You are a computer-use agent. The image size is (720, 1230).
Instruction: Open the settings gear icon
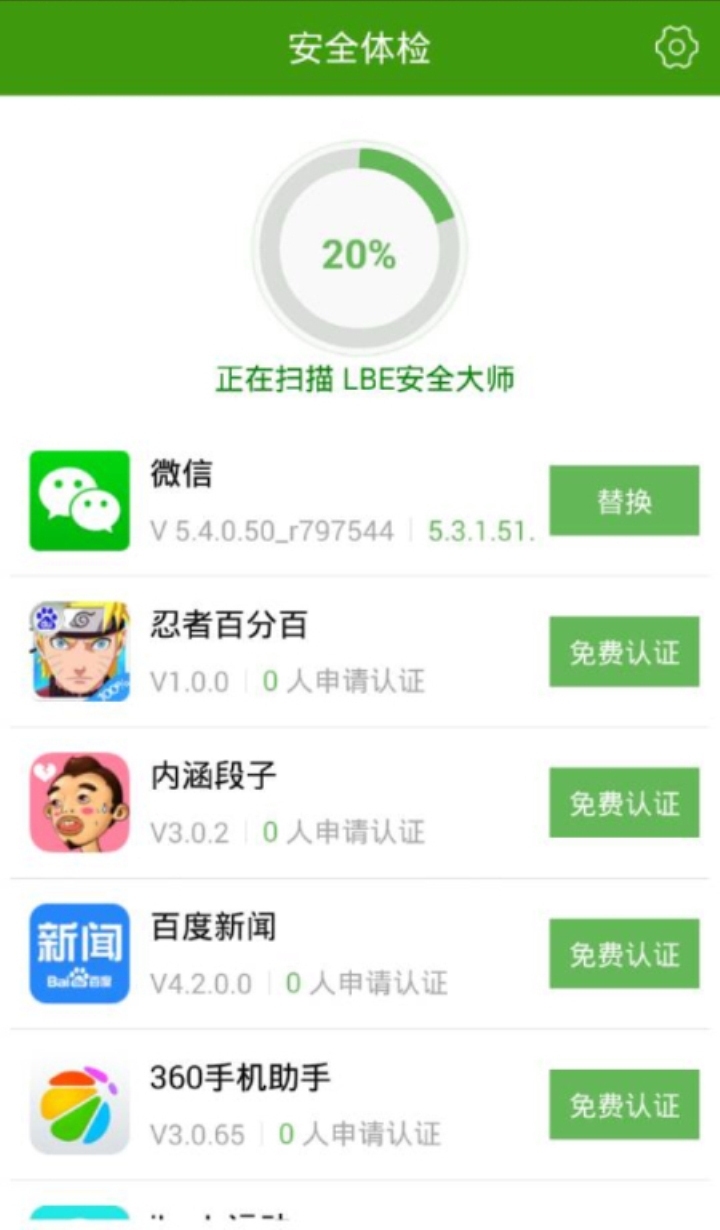(x=676, y=47)
